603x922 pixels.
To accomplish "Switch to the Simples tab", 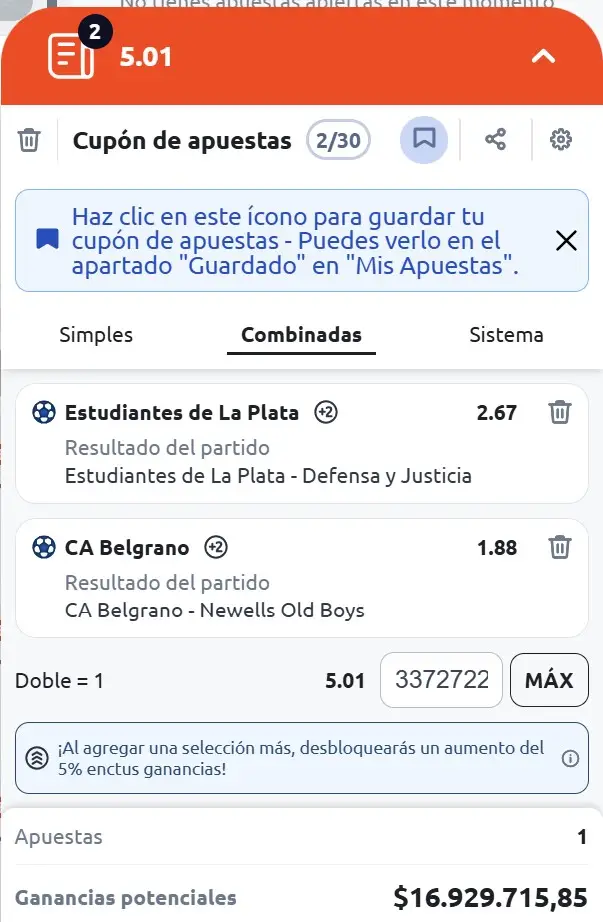I will [x=96, y=335].
